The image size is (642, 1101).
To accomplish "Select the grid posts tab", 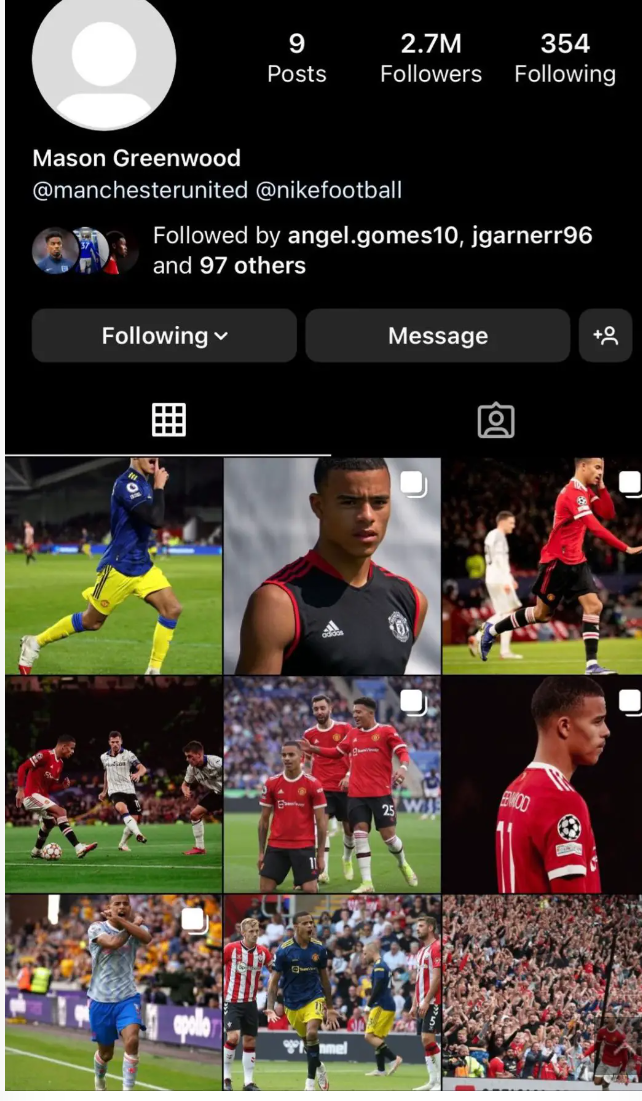I will pyautogui.click(x=168, y=421).
